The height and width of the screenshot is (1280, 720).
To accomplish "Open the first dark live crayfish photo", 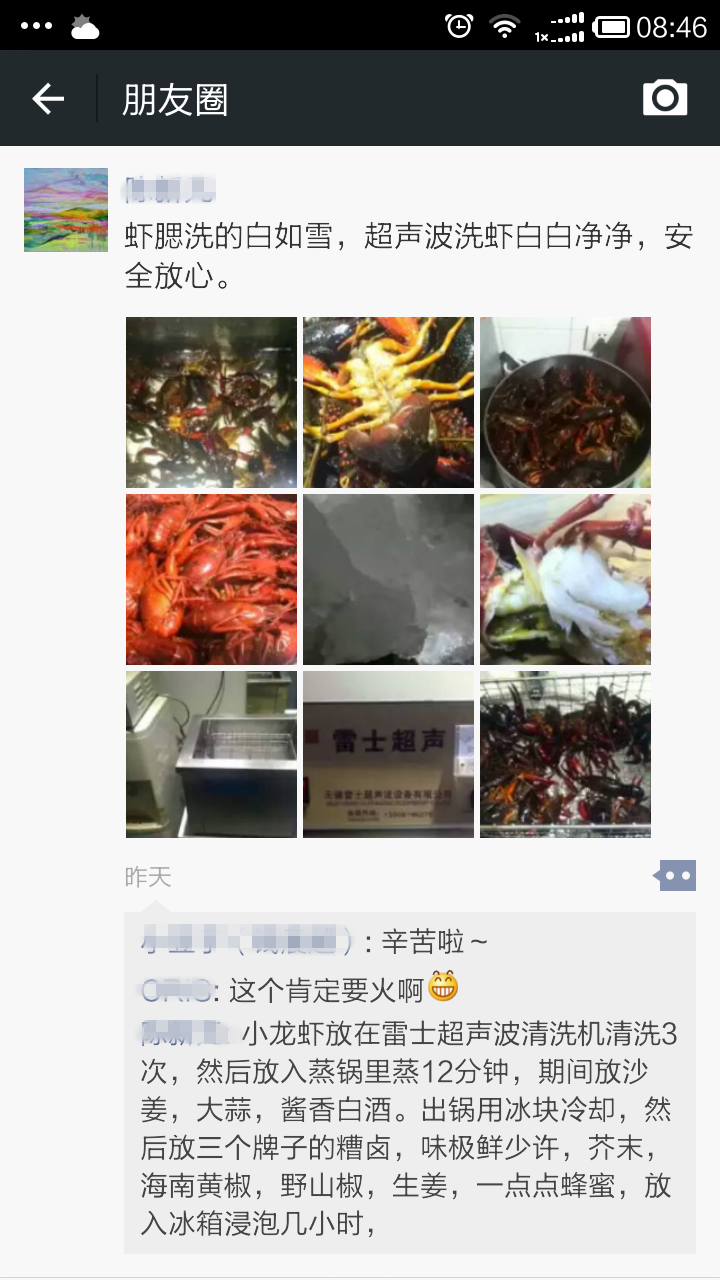I will [211, 402].
